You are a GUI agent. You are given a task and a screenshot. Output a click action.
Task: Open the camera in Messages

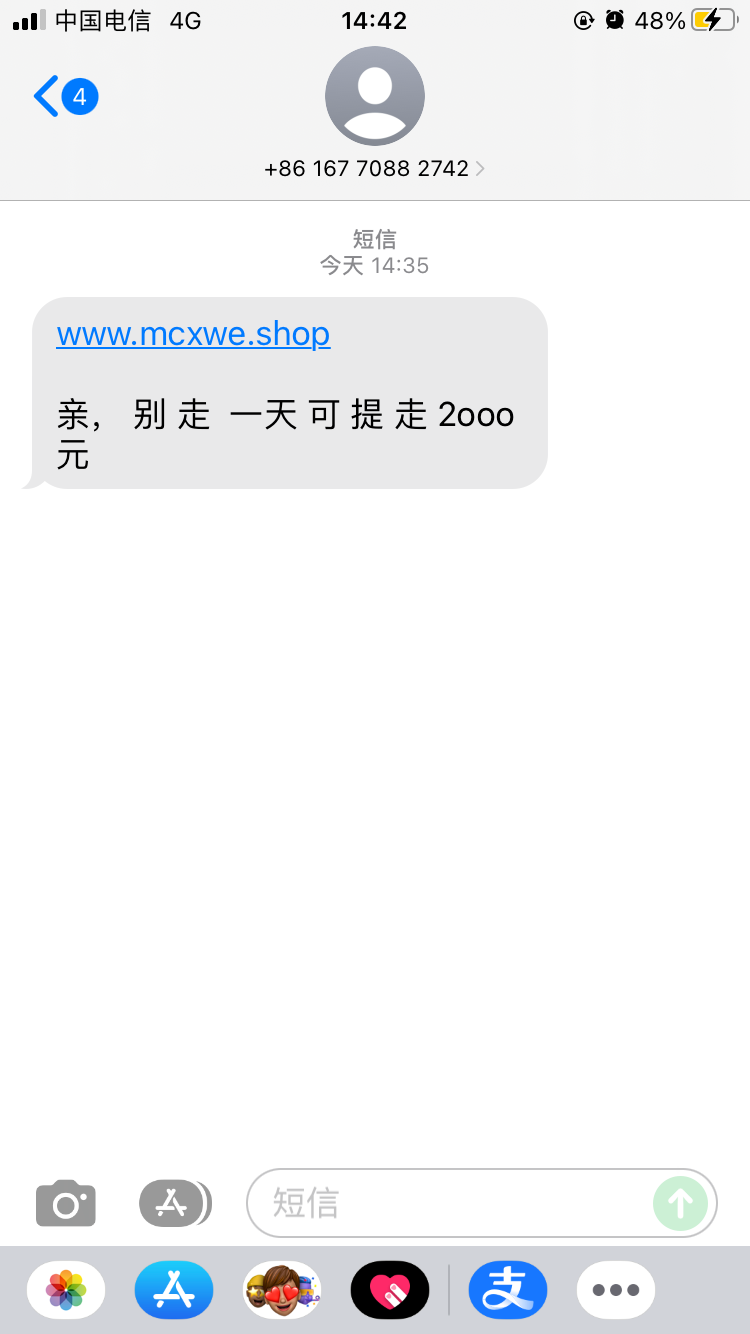(x=65, y=1203)
